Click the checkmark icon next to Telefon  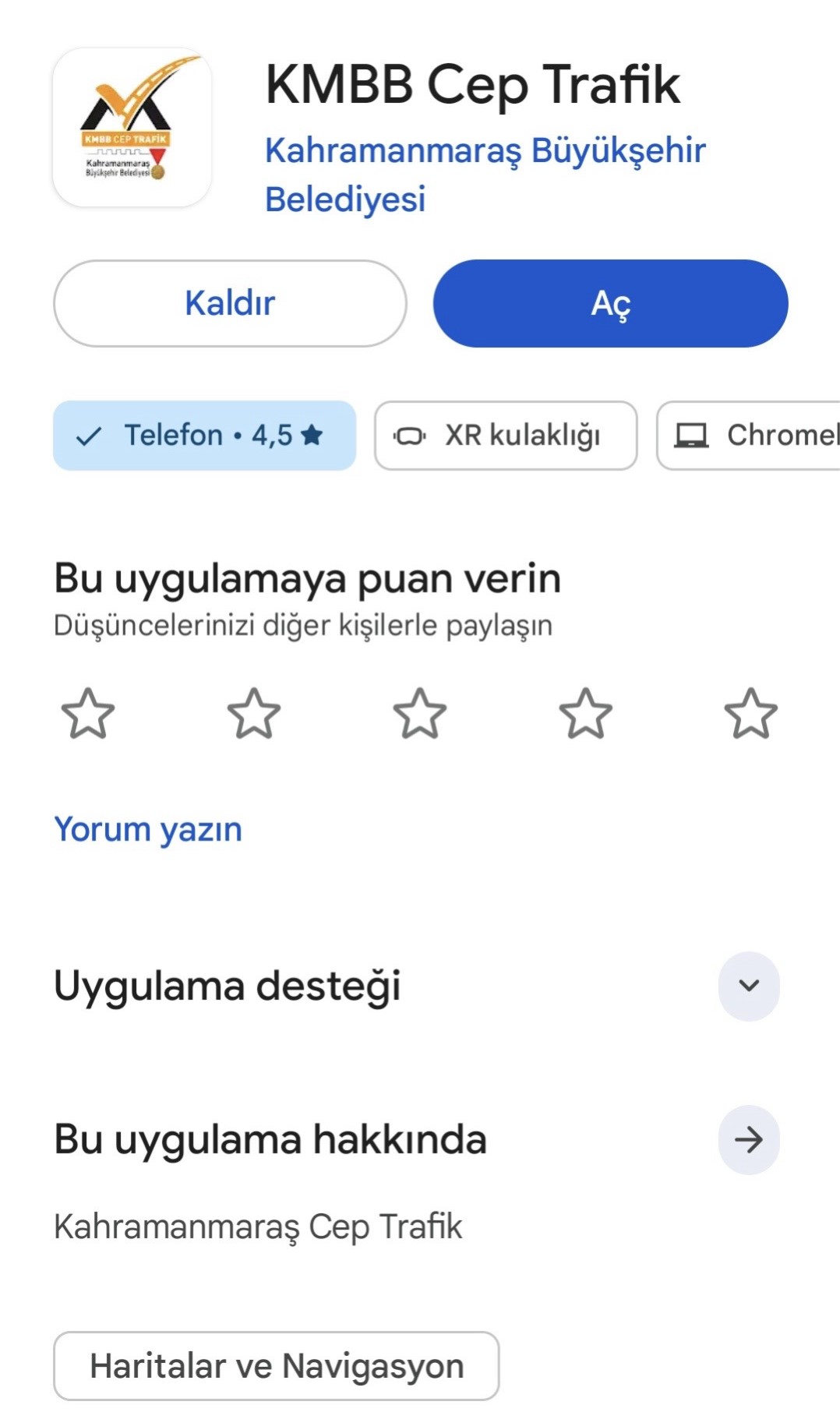88,435
